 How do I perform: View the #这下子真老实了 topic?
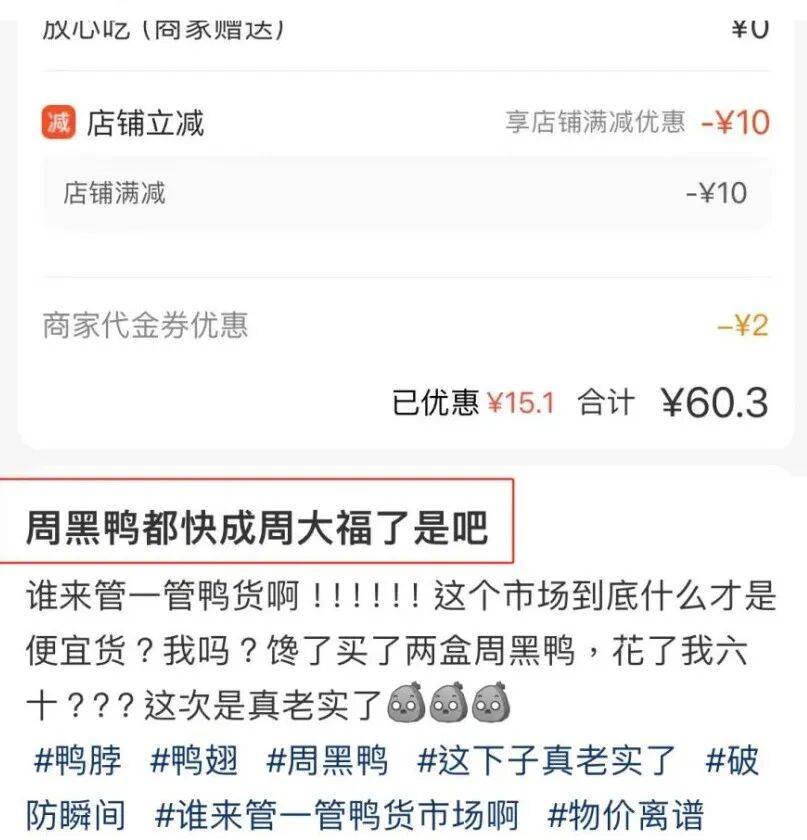[546, 760]
